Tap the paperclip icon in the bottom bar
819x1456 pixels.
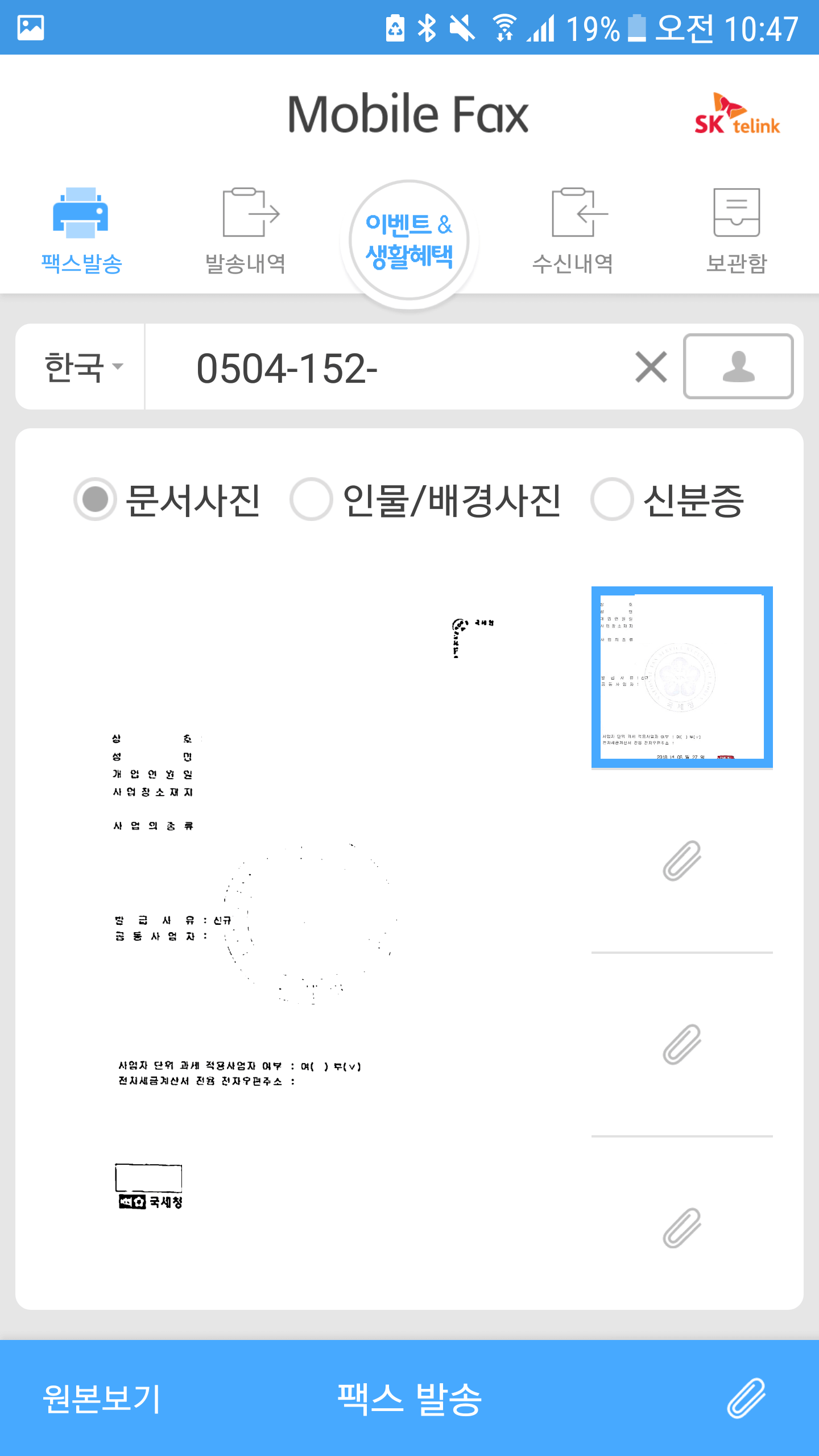(x=746, y=1399)
